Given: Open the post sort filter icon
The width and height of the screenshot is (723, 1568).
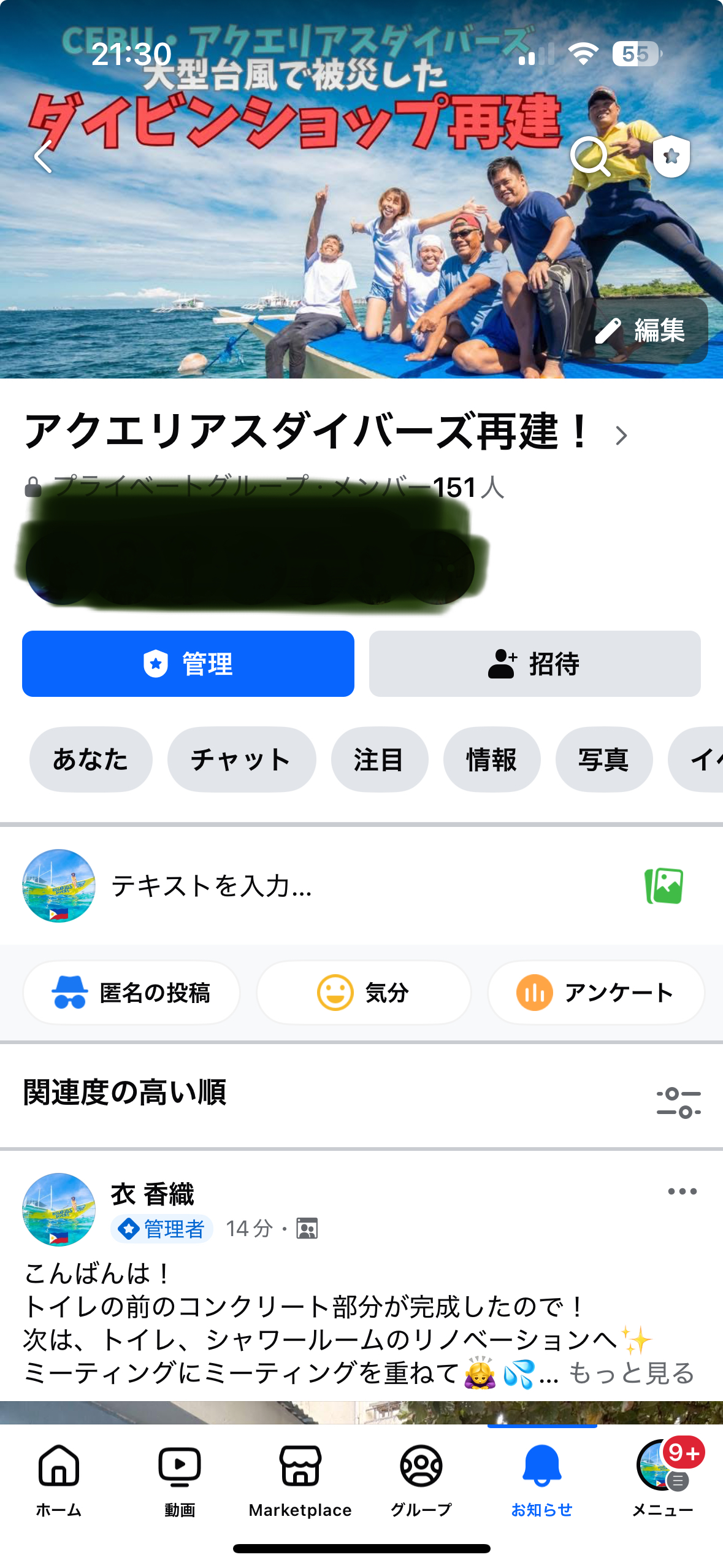Looking at the screenshot, I should click(x=678, y=1102).
